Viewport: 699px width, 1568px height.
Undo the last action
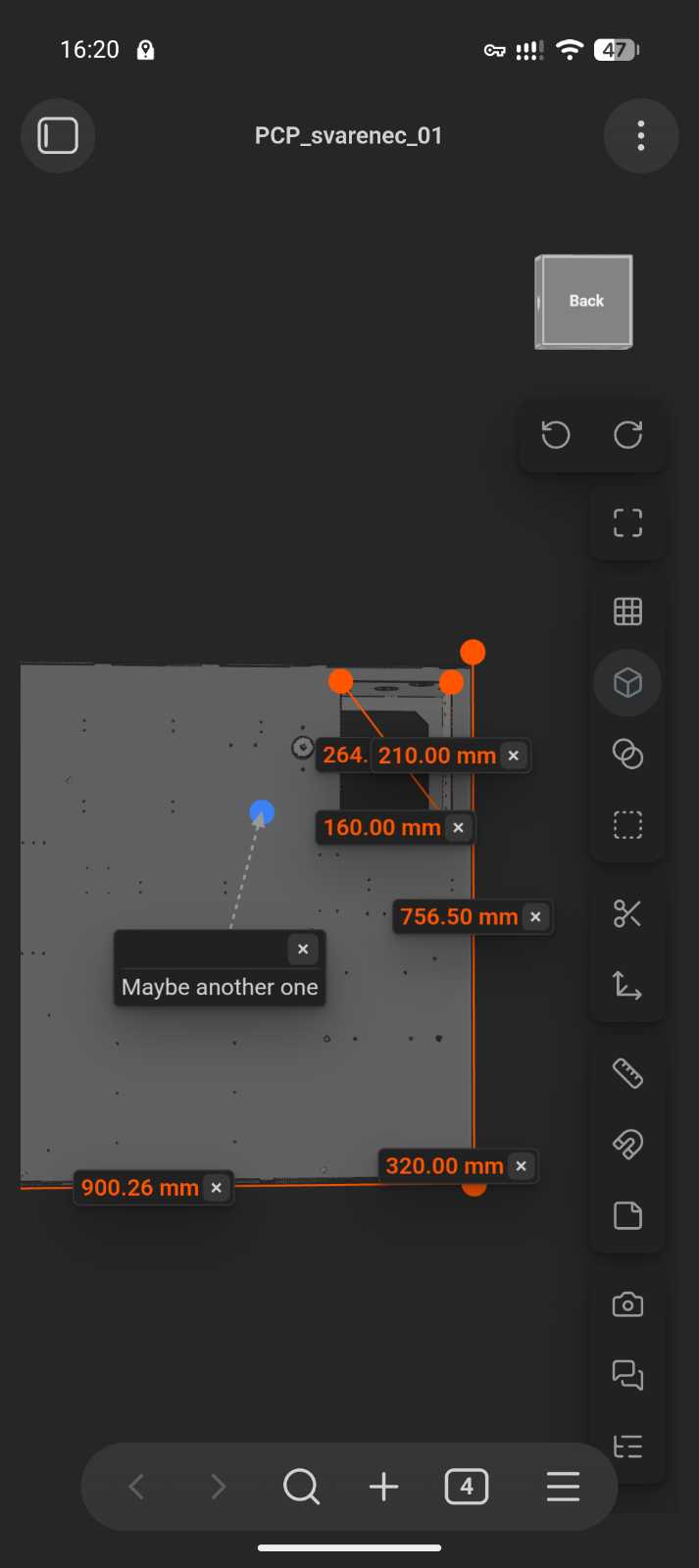point(556,434)
